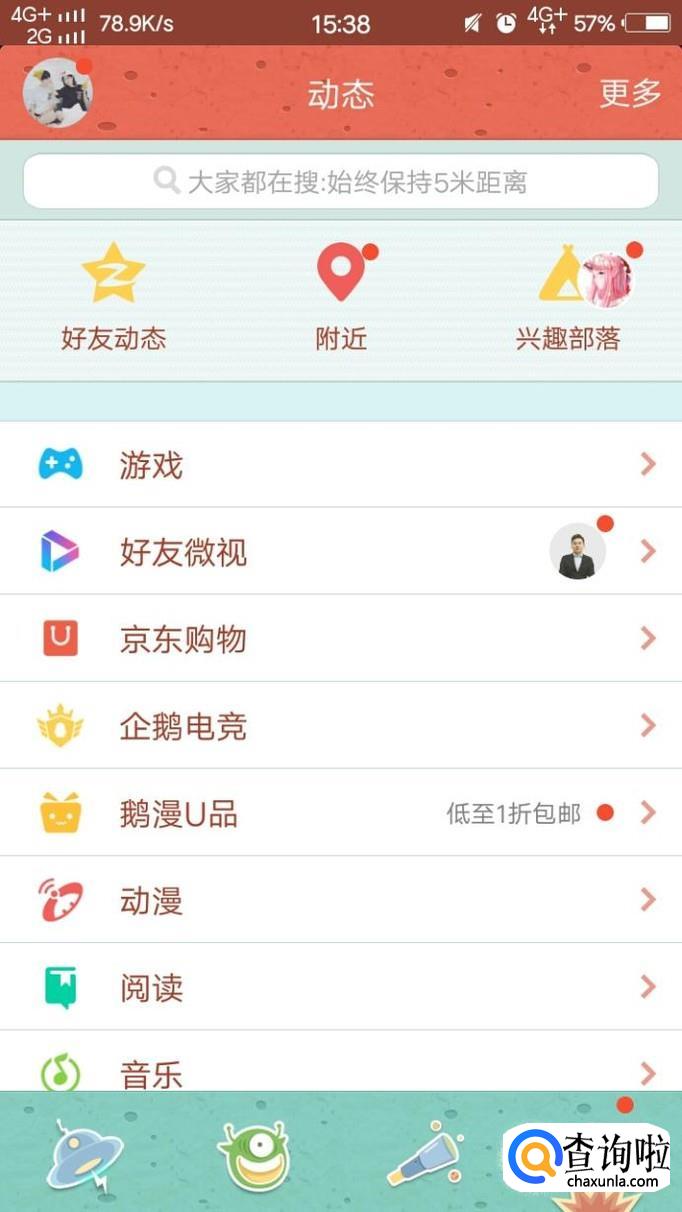Open 兴趣部落 interest tribes
This screenshot has height=1212, width=682.
coord(568,297)
